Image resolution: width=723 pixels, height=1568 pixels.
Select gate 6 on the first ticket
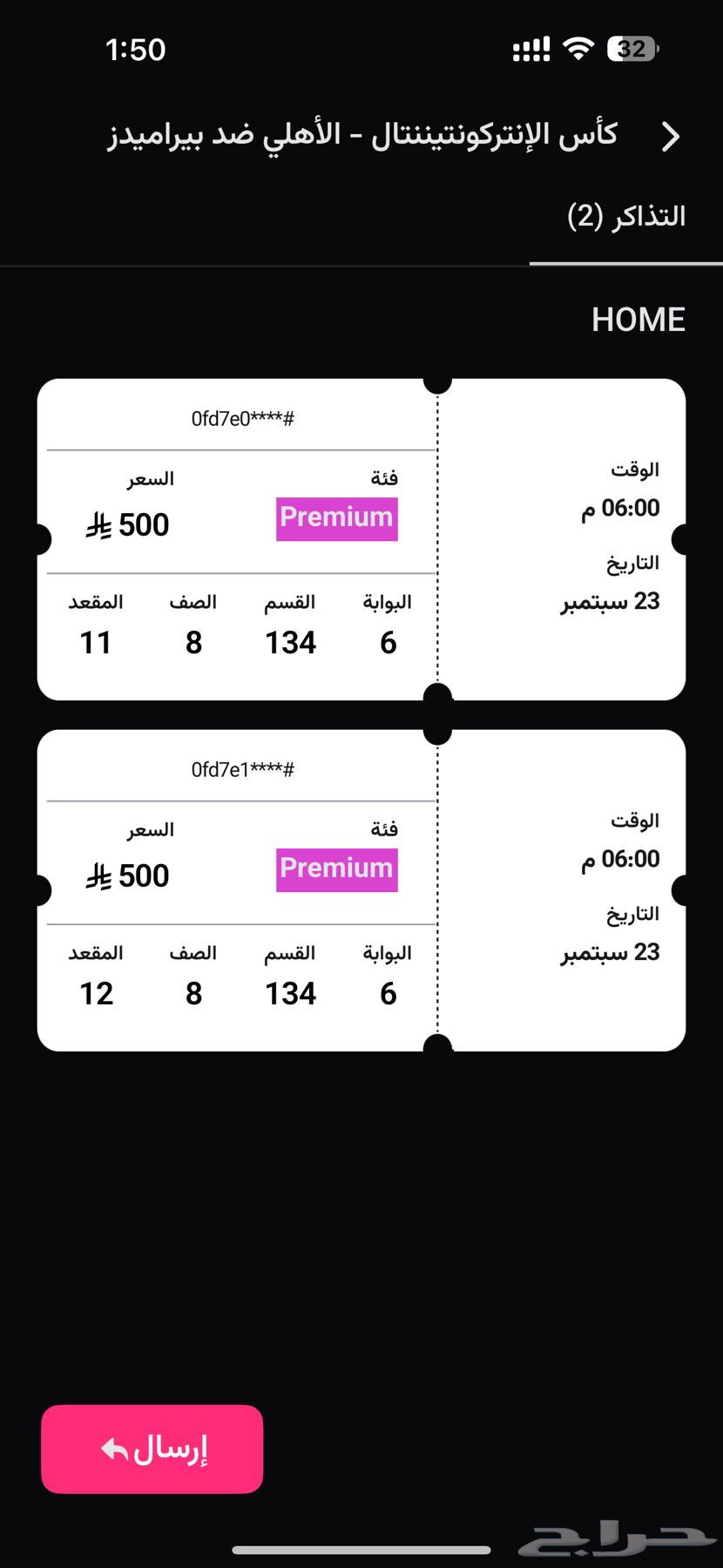point(387,643)
